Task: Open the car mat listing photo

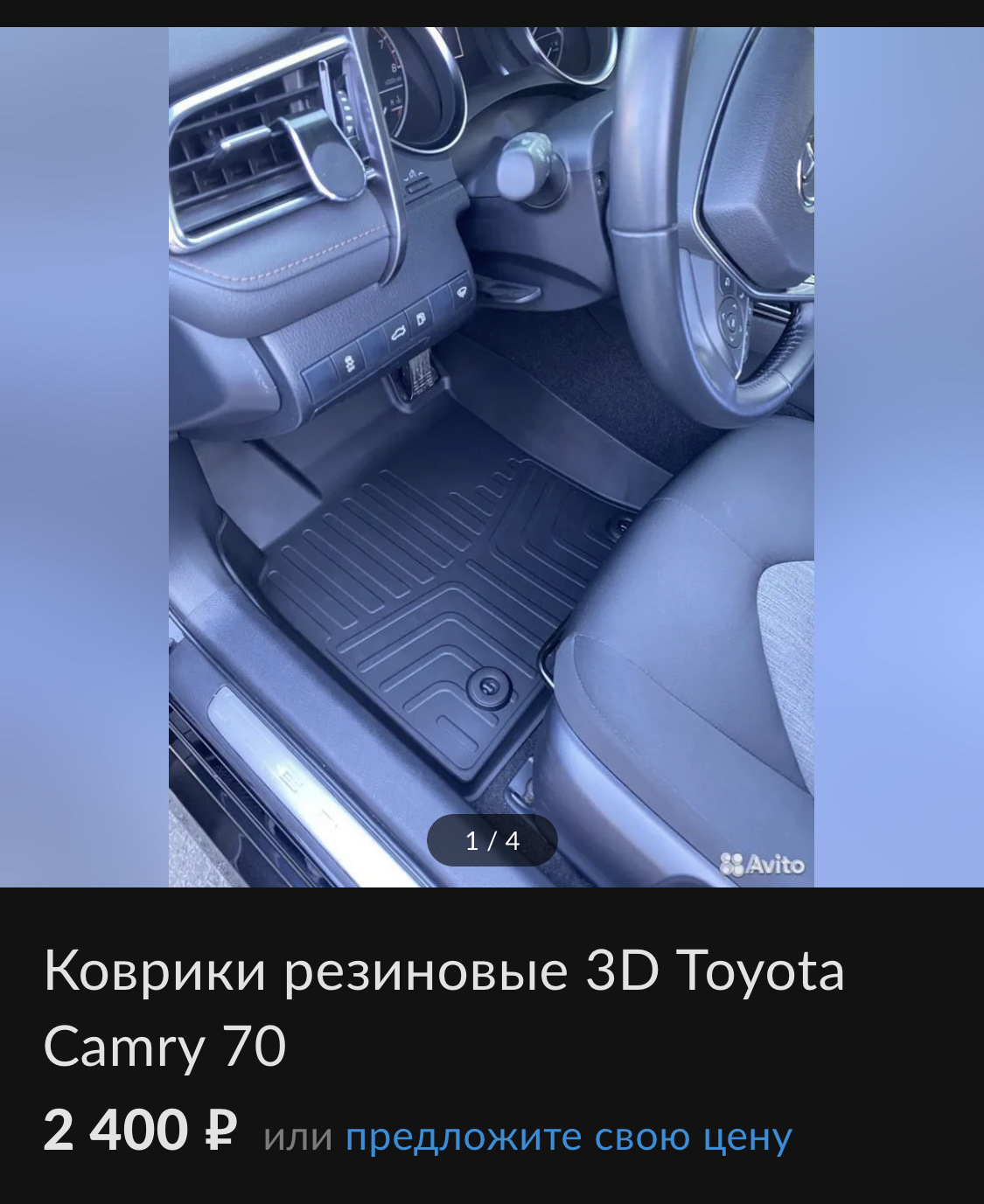Action: [491, 456]
